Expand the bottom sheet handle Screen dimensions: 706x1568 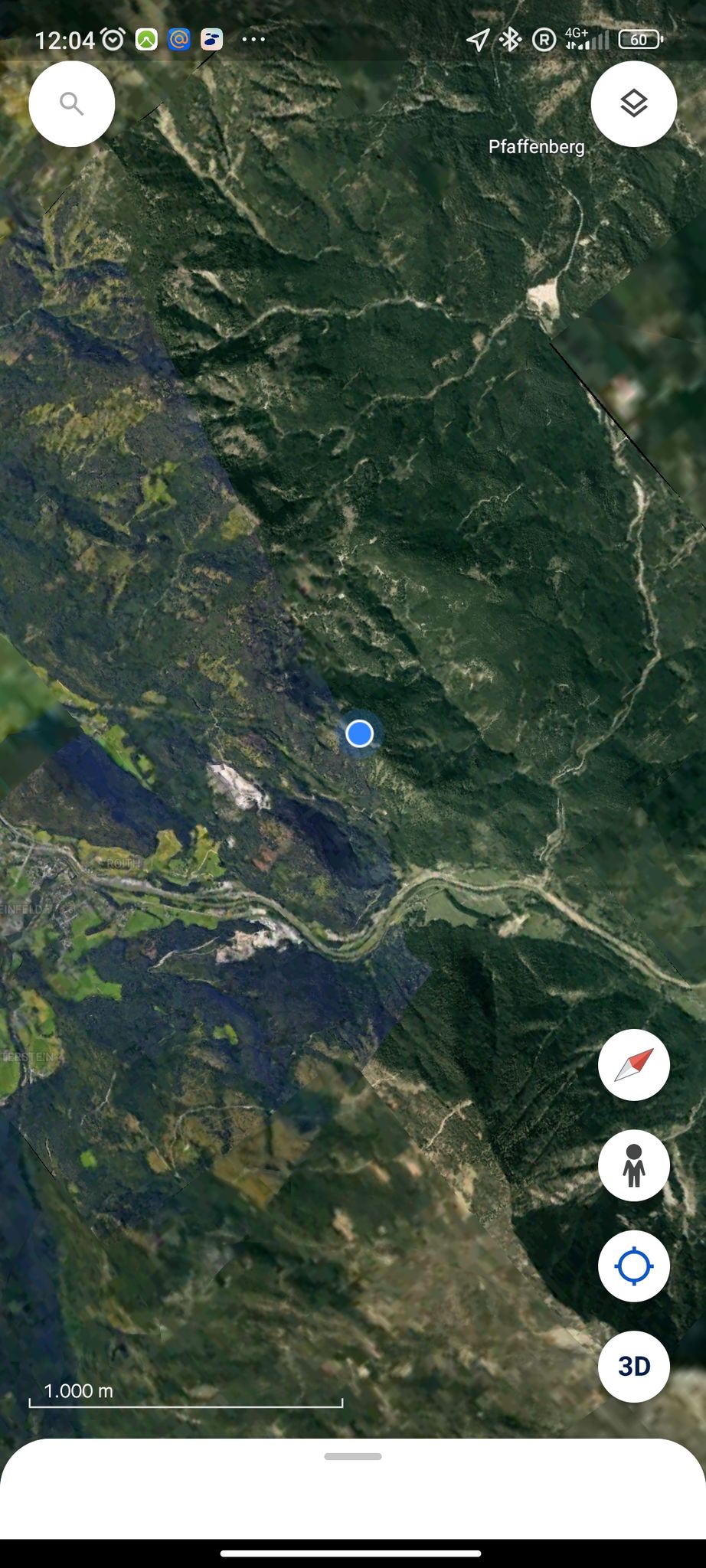pyautogui.click(x=353, y=1456)
